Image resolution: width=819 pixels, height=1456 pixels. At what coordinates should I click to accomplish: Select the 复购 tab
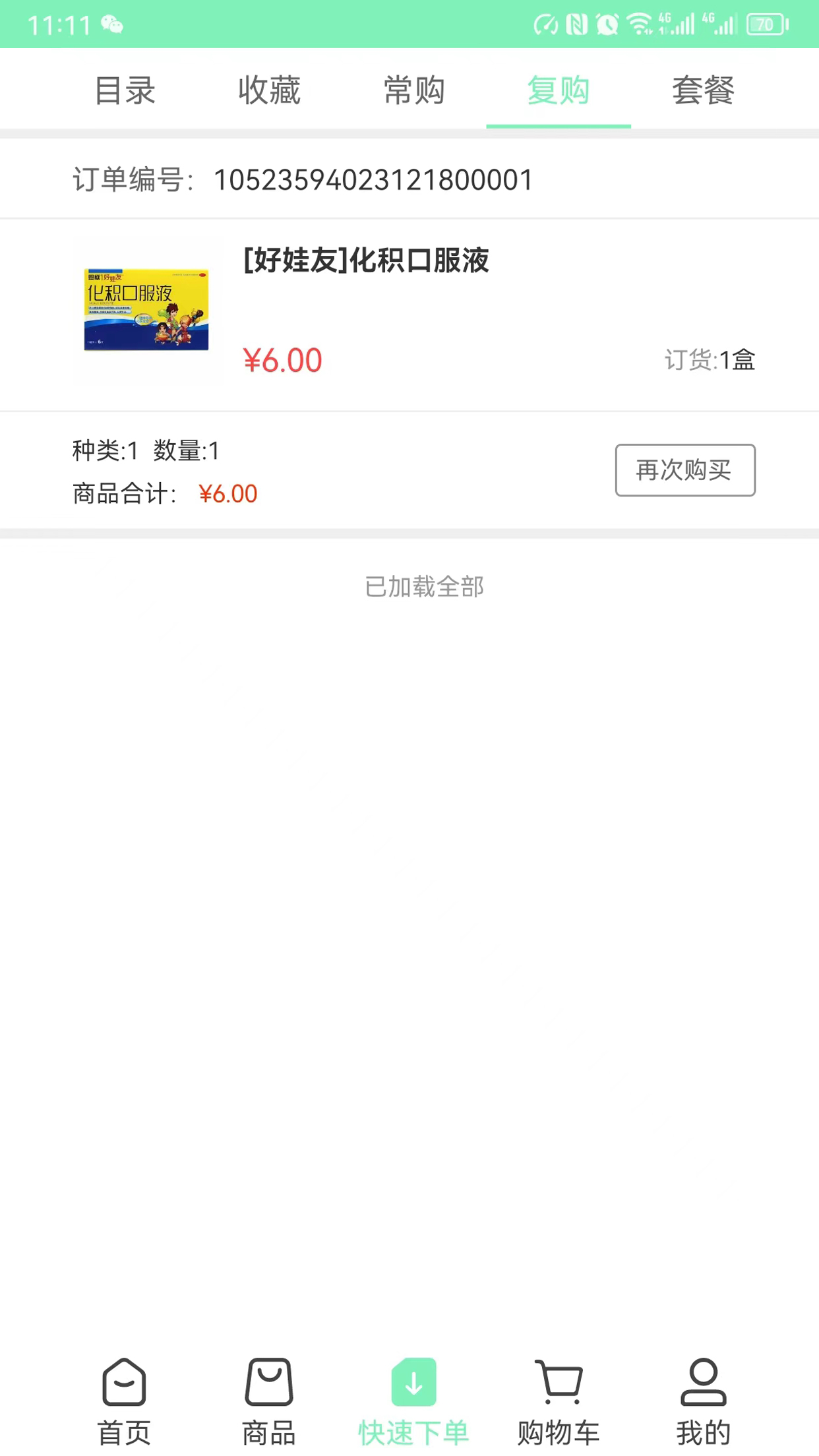click(558, 90)
